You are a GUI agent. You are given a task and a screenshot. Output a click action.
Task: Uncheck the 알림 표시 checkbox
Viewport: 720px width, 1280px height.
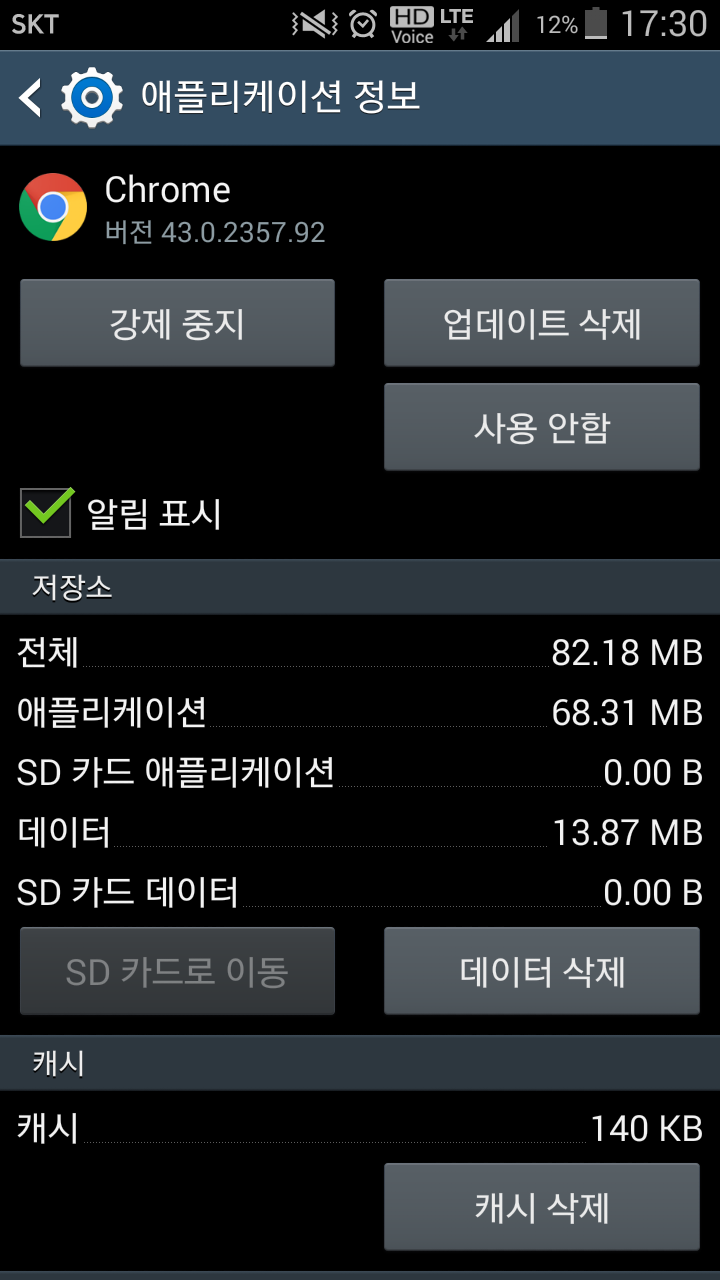[x=46, y=513]
